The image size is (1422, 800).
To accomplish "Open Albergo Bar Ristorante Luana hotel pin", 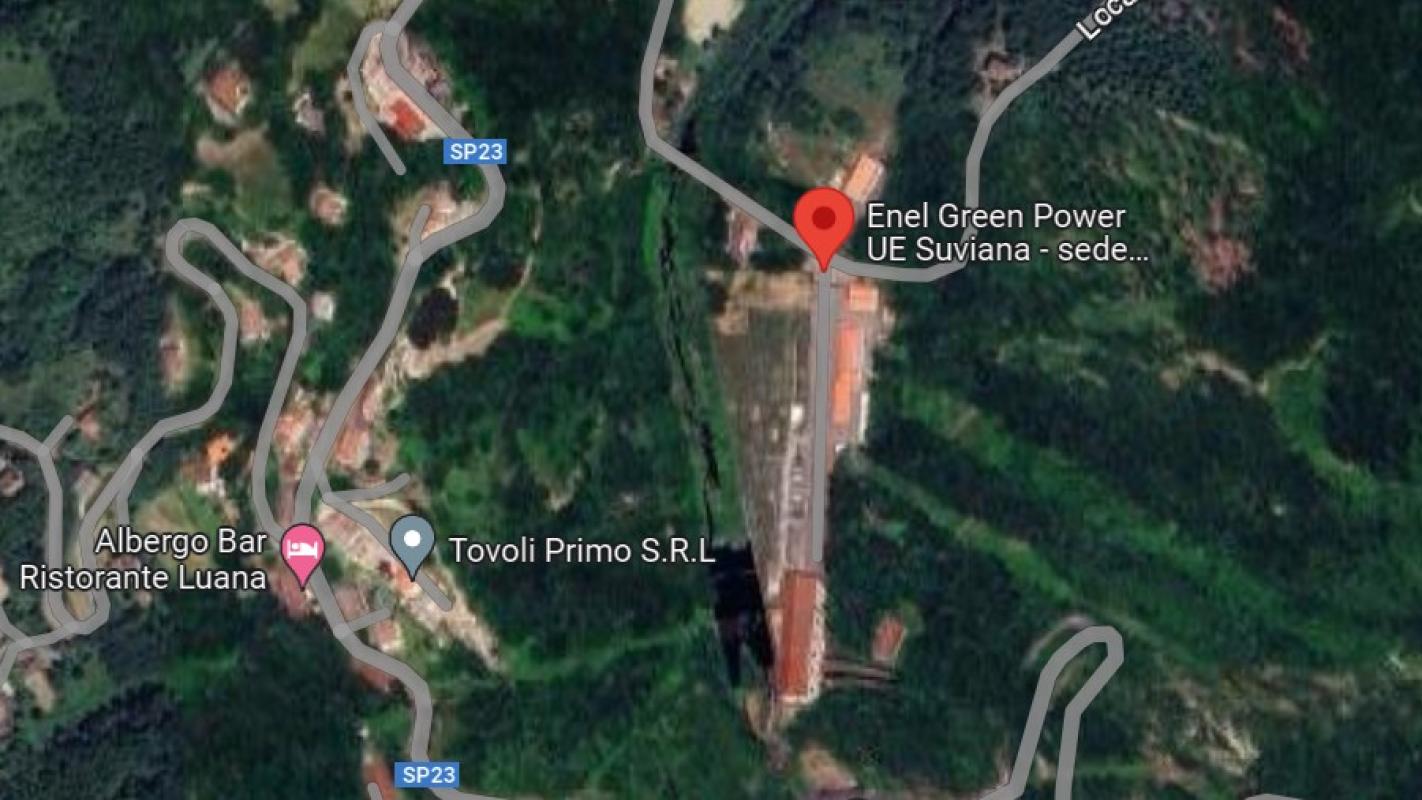I will (x=302, y=550).
